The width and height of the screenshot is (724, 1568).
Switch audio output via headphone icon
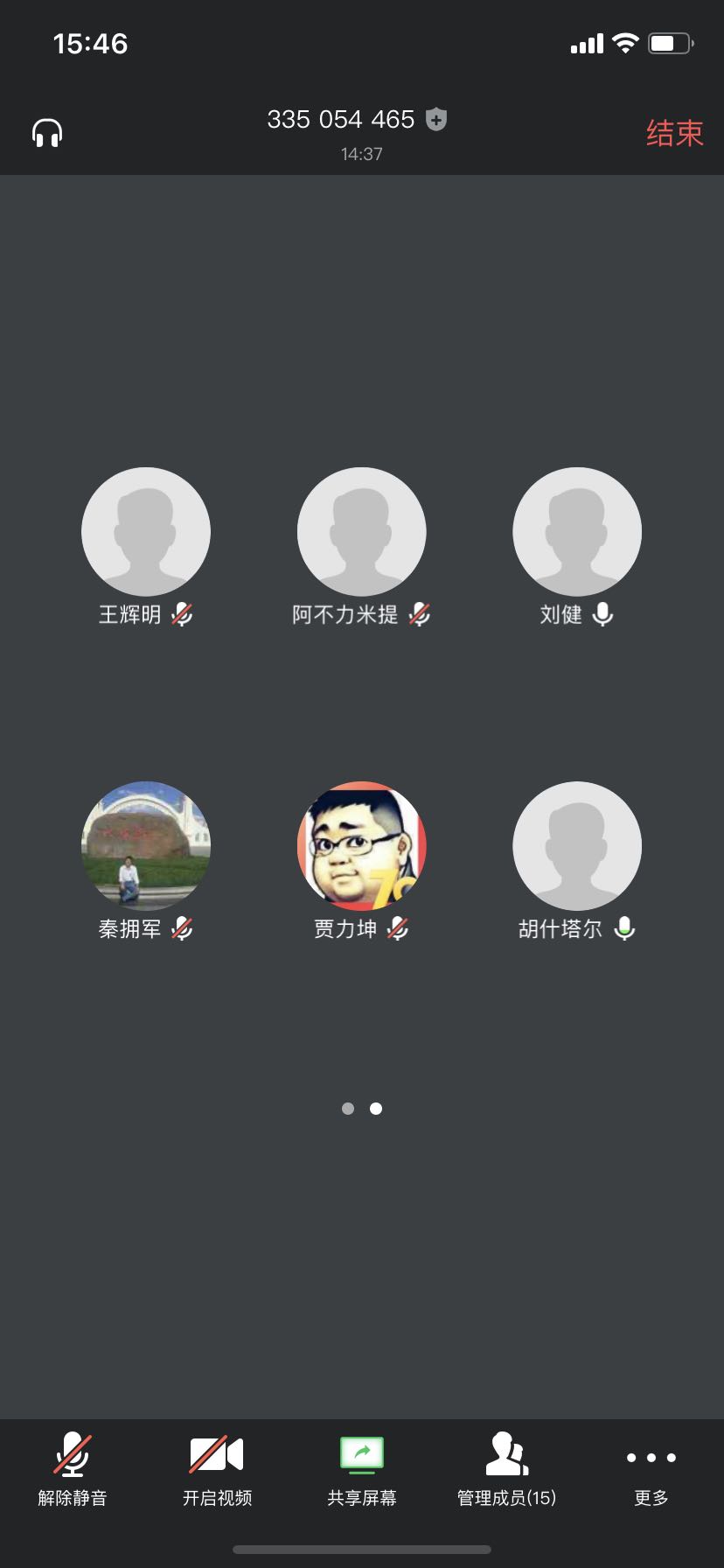[47, 133]
